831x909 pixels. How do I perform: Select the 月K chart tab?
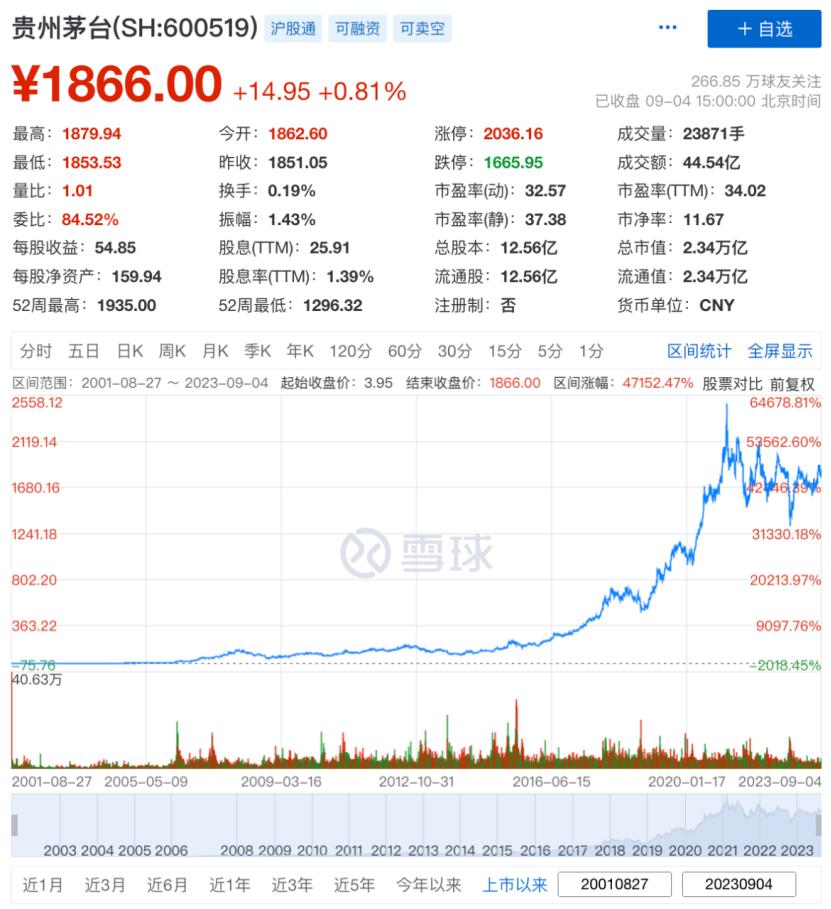pos(215,351)
